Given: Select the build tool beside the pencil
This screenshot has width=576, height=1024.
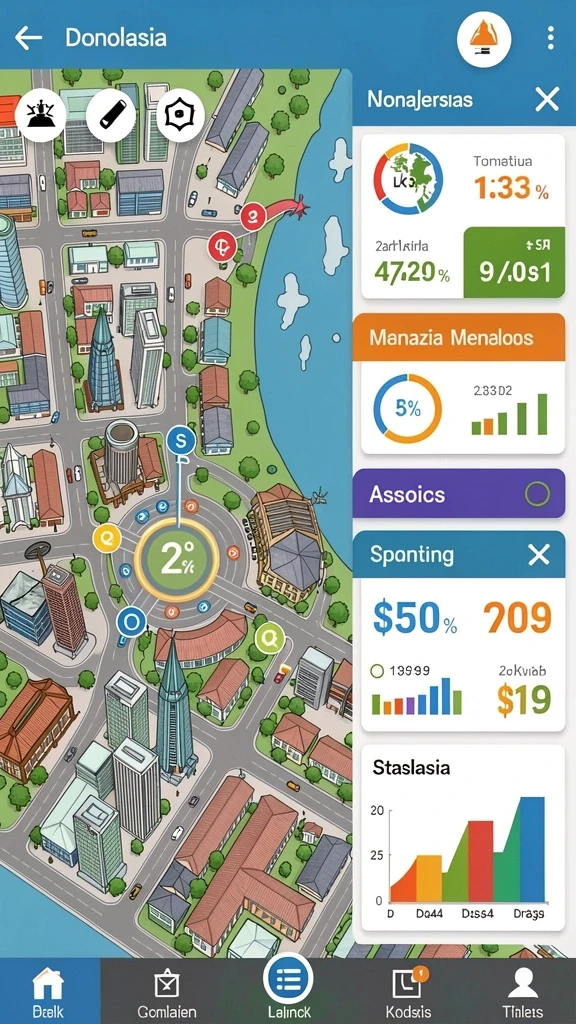Looking at the screenshot, I should coord(40,116).
